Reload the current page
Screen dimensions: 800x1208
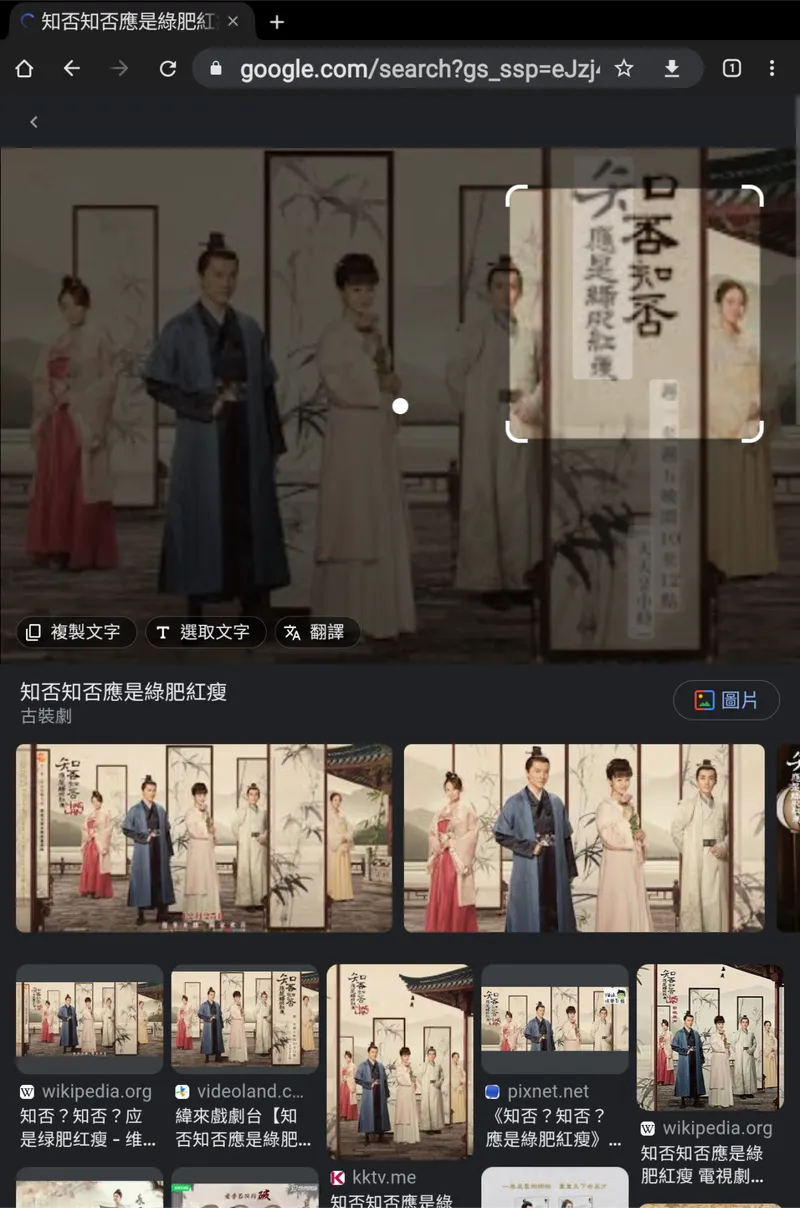click(x=168, y=68)
